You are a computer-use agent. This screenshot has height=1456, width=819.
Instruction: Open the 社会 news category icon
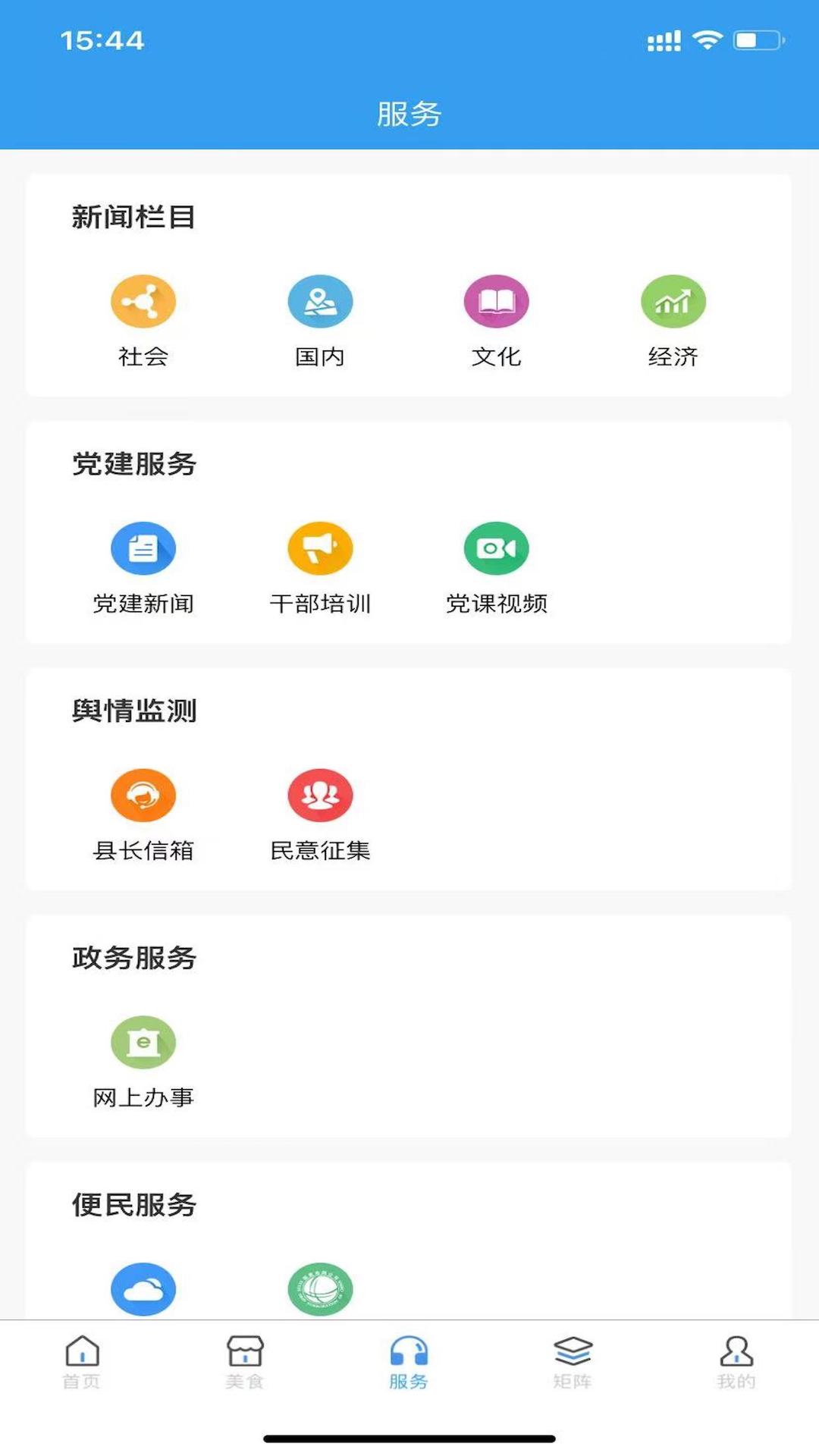(144, 300)
